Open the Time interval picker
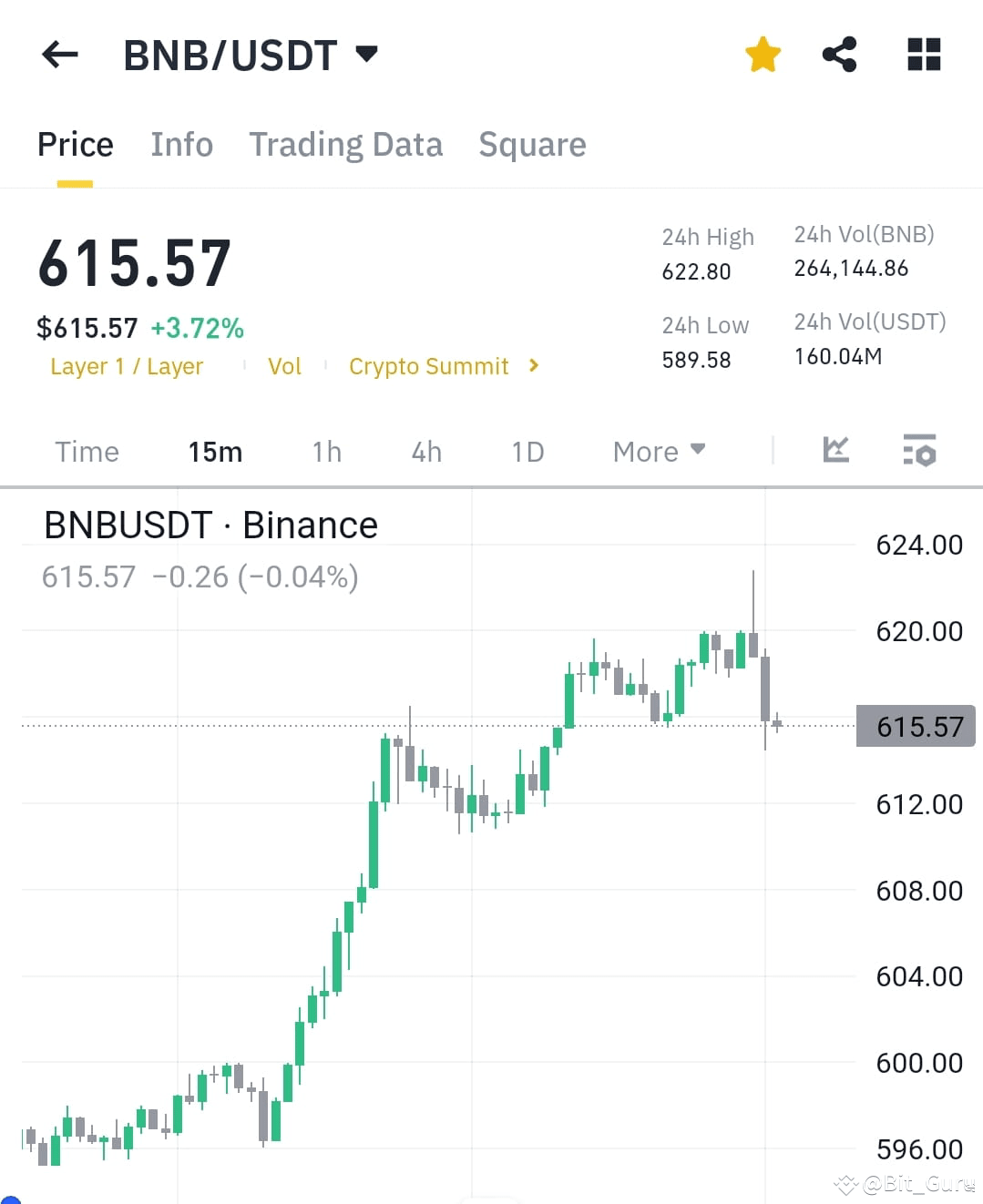The width and height of the screenshot is (983, 1204). coord(87,451)
